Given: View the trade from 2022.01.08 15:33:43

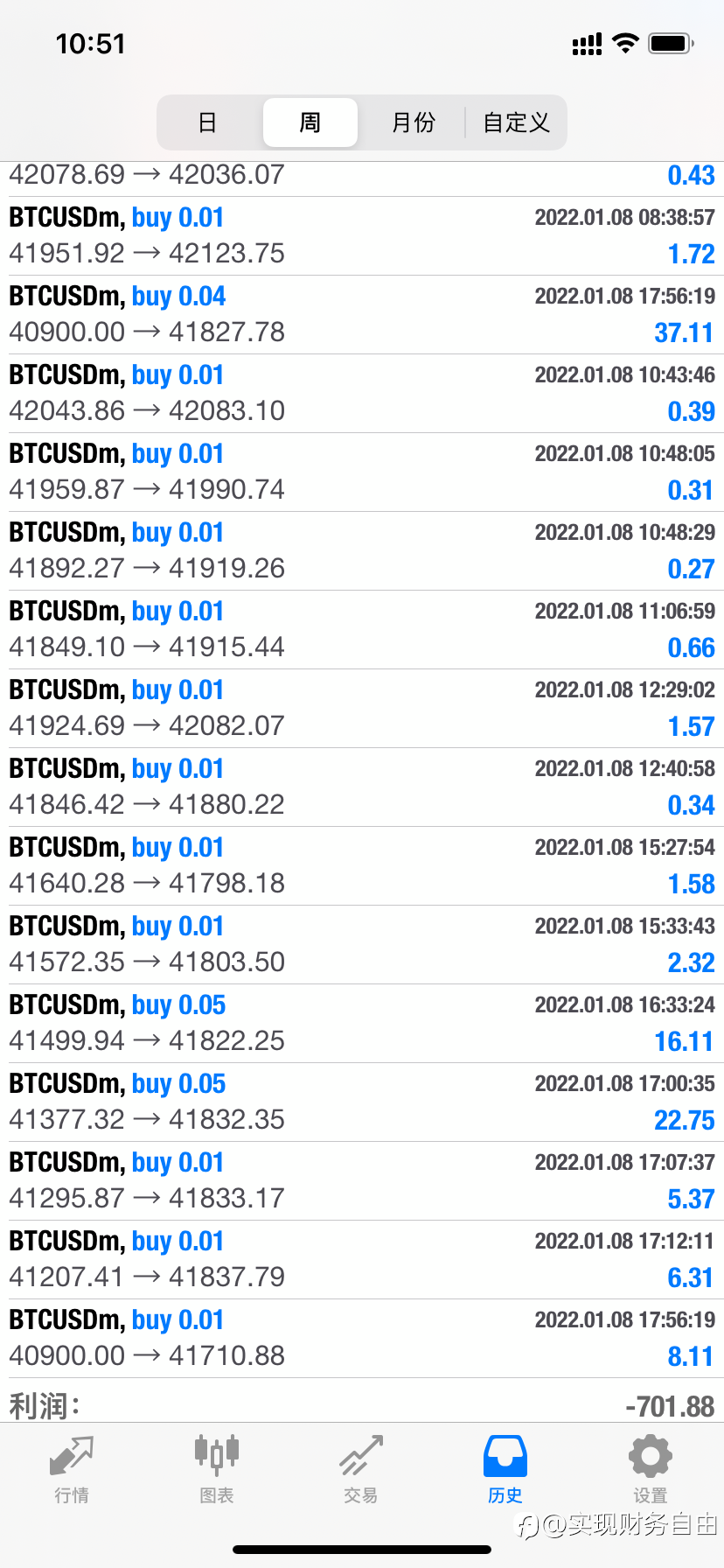Looking at the screenshot, I should (x=362, y=945).
